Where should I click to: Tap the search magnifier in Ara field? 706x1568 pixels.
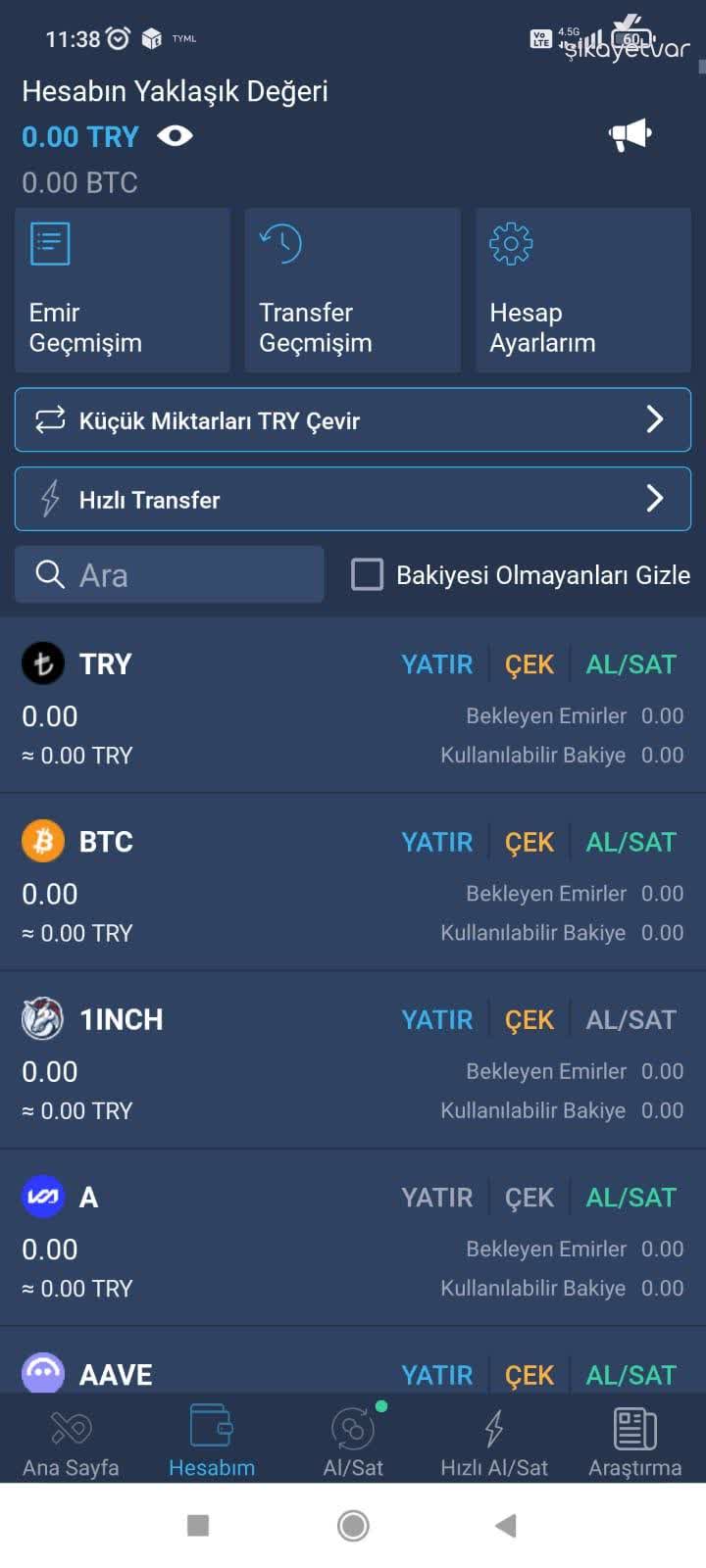49,574
